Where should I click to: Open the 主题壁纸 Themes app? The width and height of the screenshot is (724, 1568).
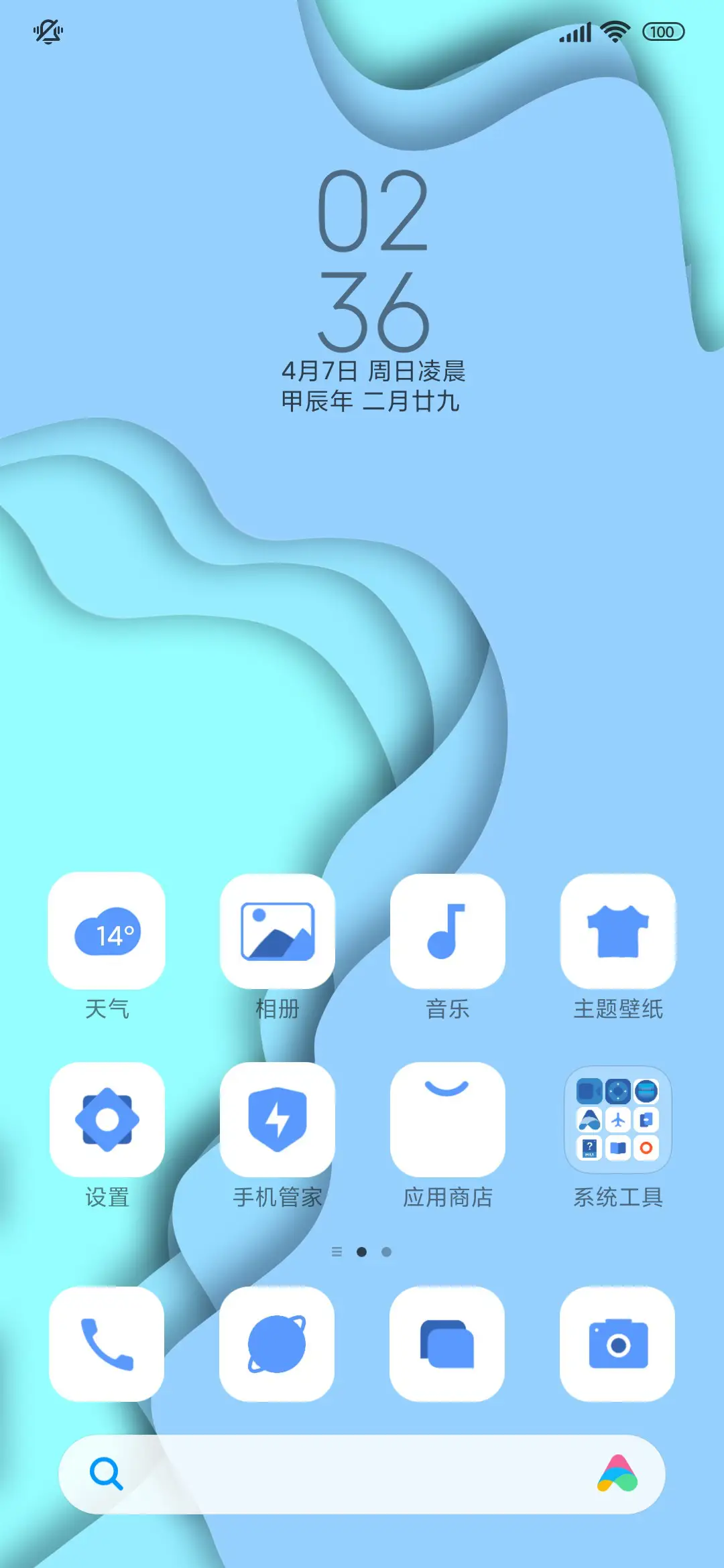618,933
